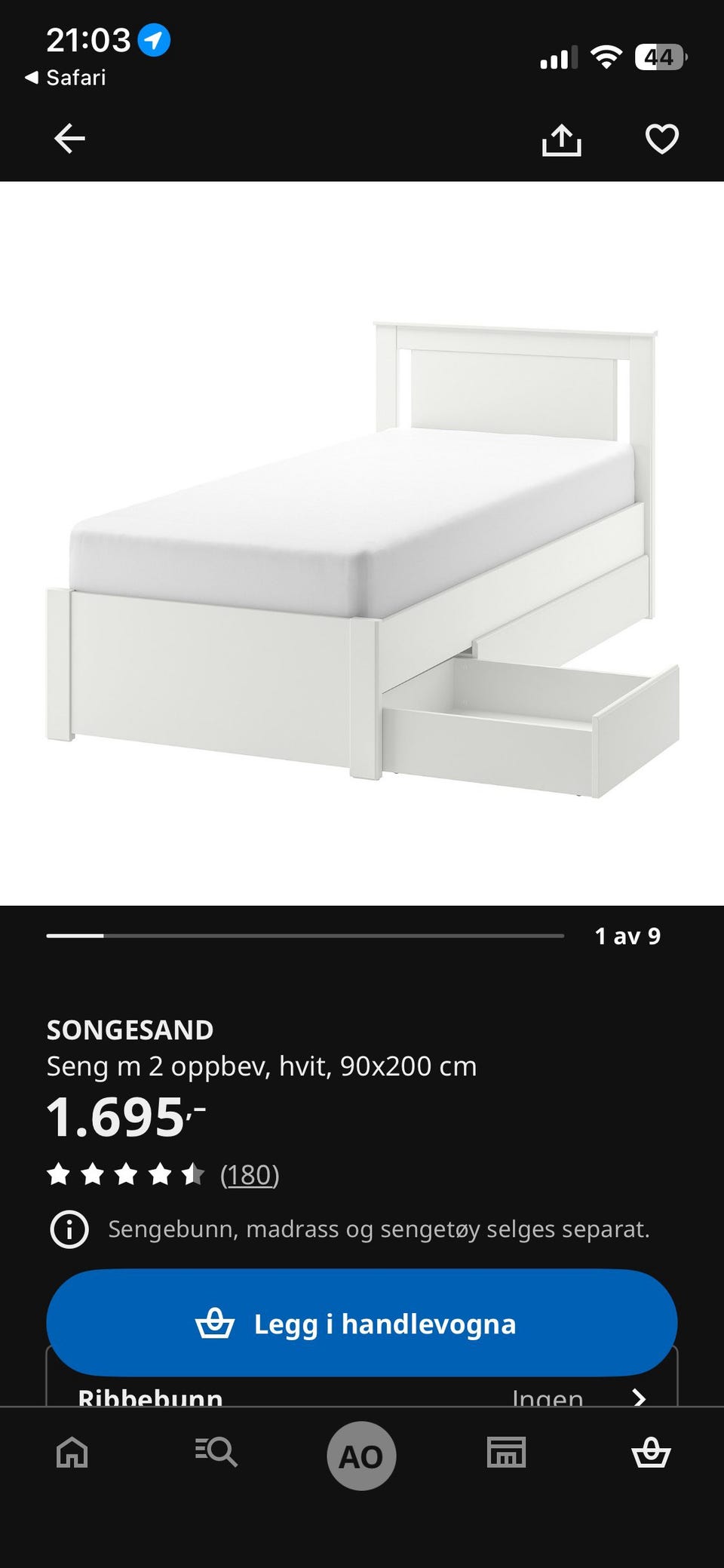Return to Safari via status bar link
This screenshot has height=1568, width=724.
(x=66, y=78)
